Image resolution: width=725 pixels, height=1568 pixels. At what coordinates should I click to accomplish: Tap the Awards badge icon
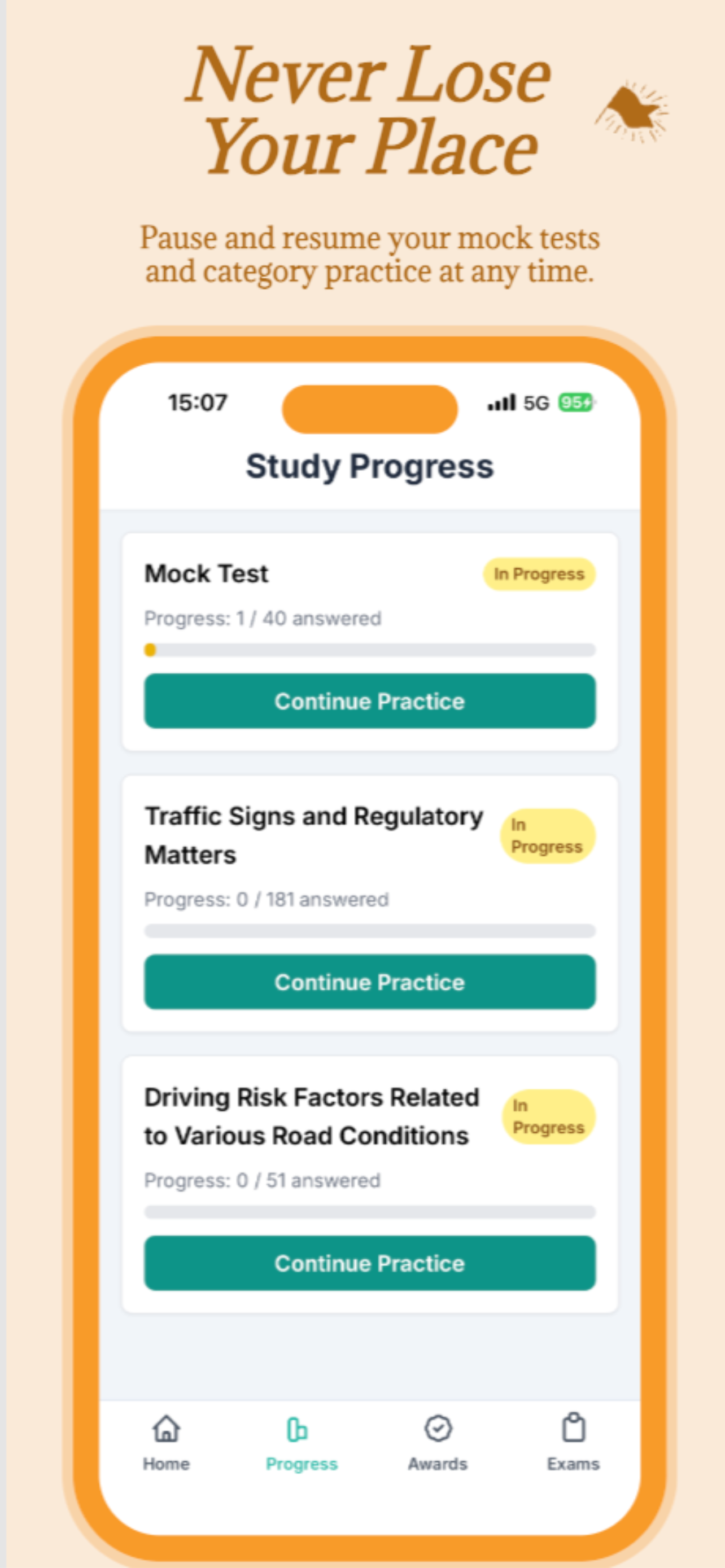click(438, 1428)
